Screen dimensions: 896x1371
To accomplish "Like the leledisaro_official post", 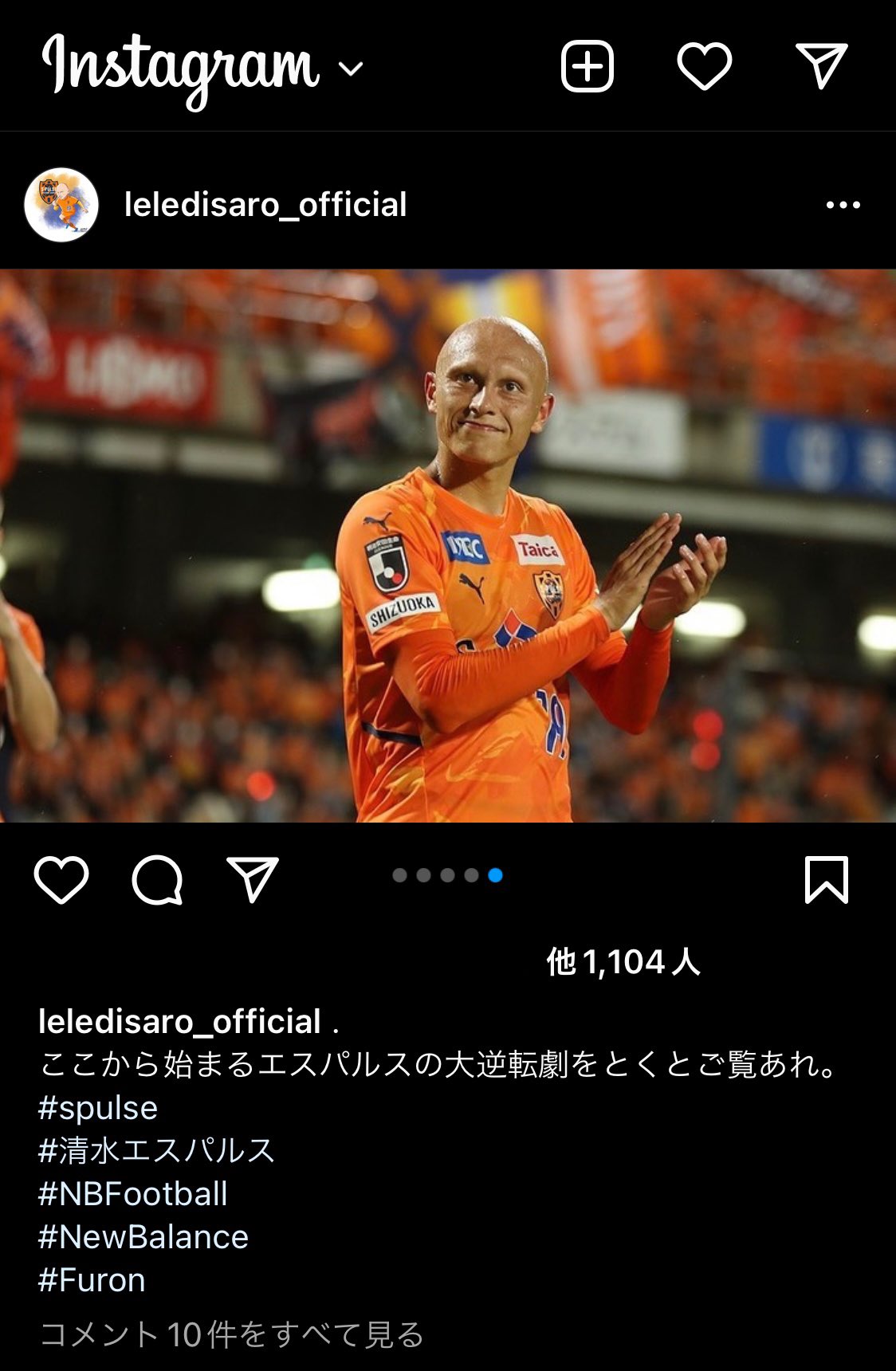I will click(x=61, y=880).
